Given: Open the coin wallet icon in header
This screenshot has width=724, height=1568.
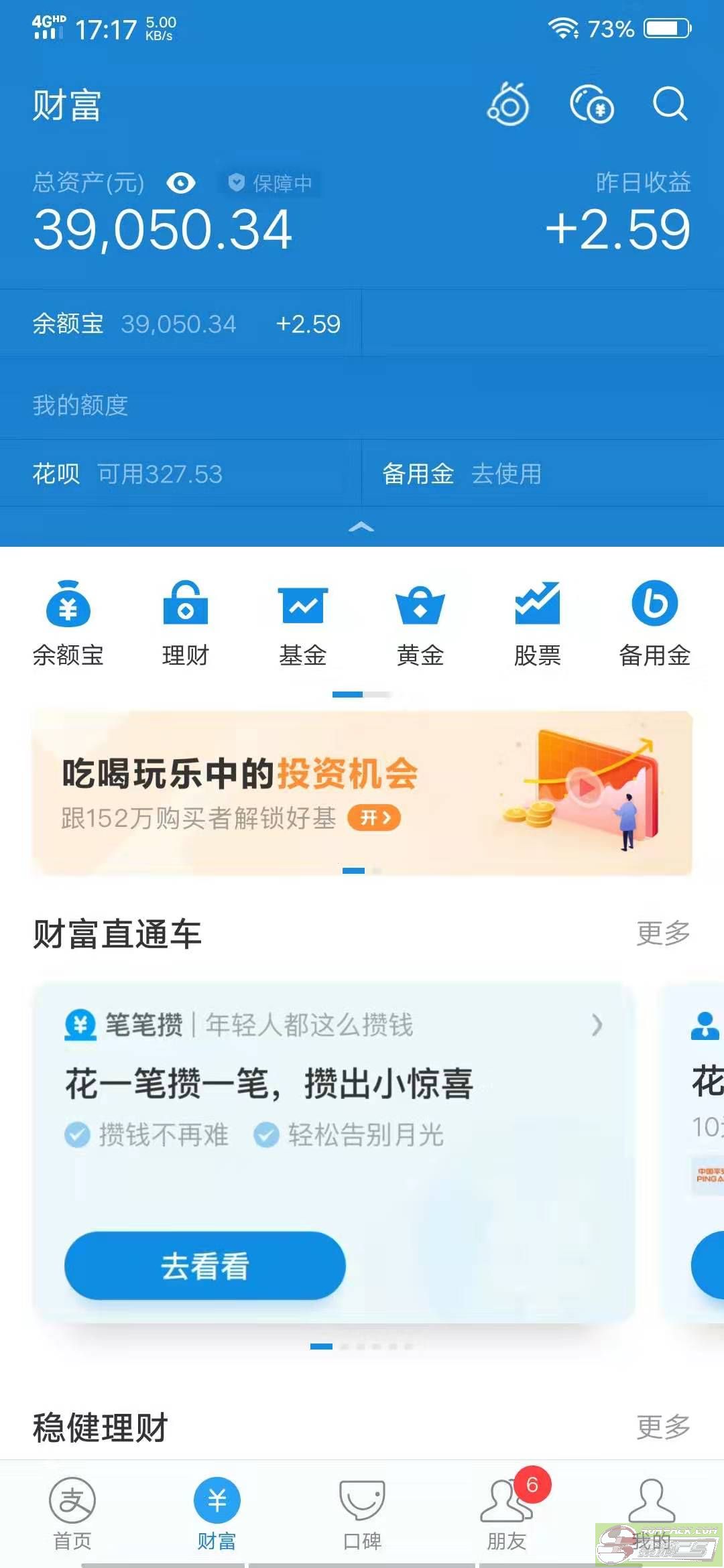Looking at the screenshot, I should 591,104.
